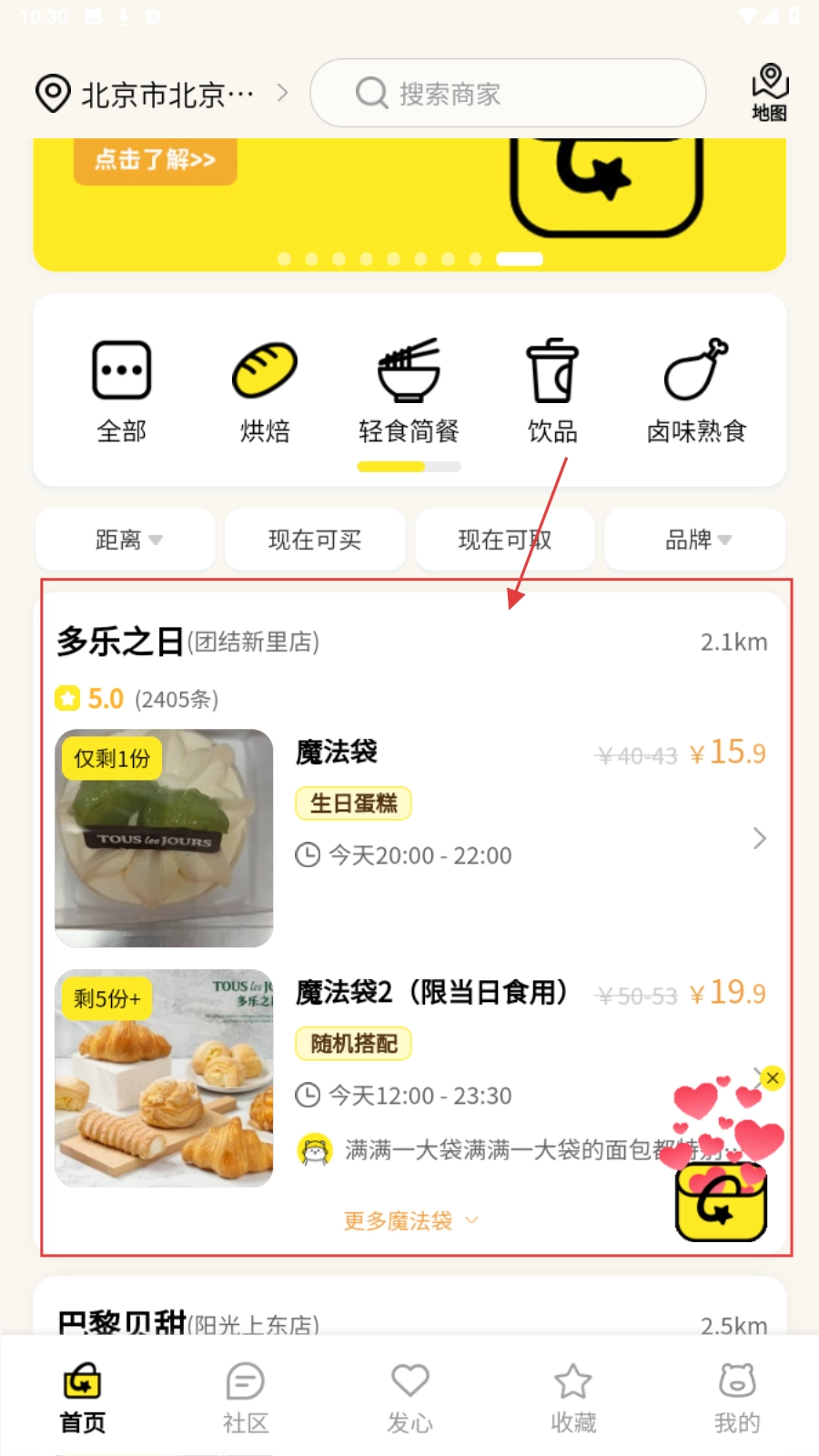Dismiss the floating promo with the X

click(772, 1077)
